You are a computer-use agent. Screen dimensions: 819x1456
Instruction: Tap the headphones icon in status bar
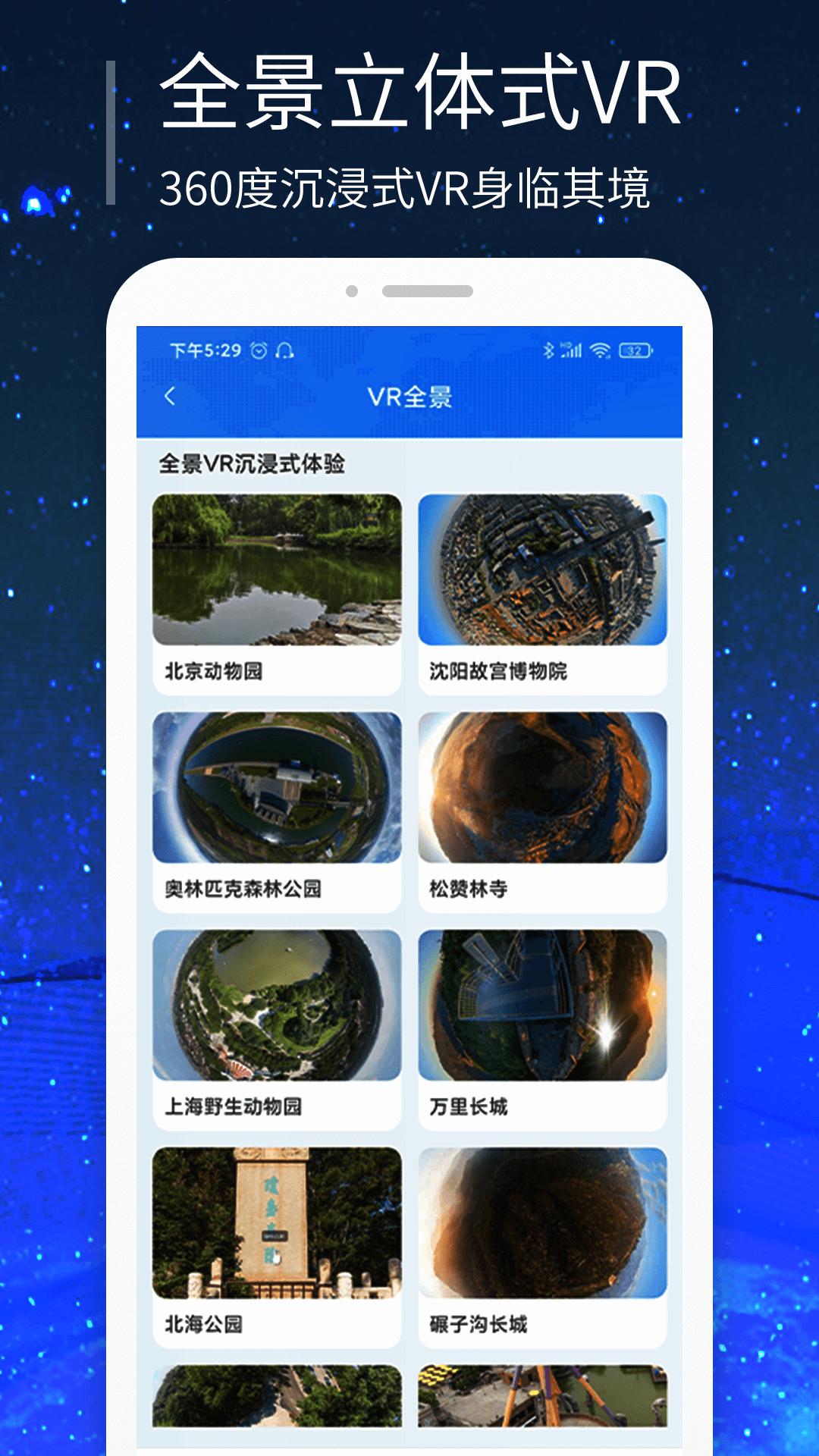coord(283,349)
